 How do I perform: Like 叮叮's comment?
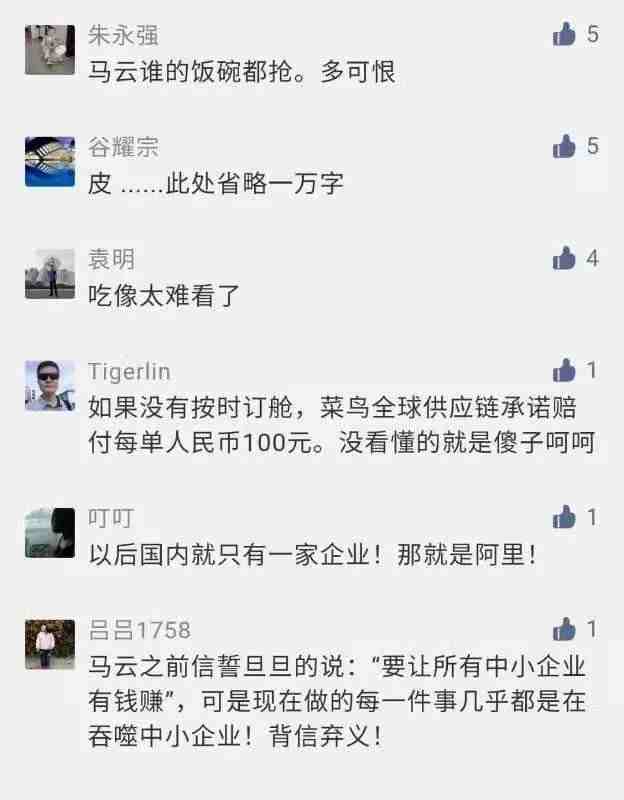(x=564, y=517)
